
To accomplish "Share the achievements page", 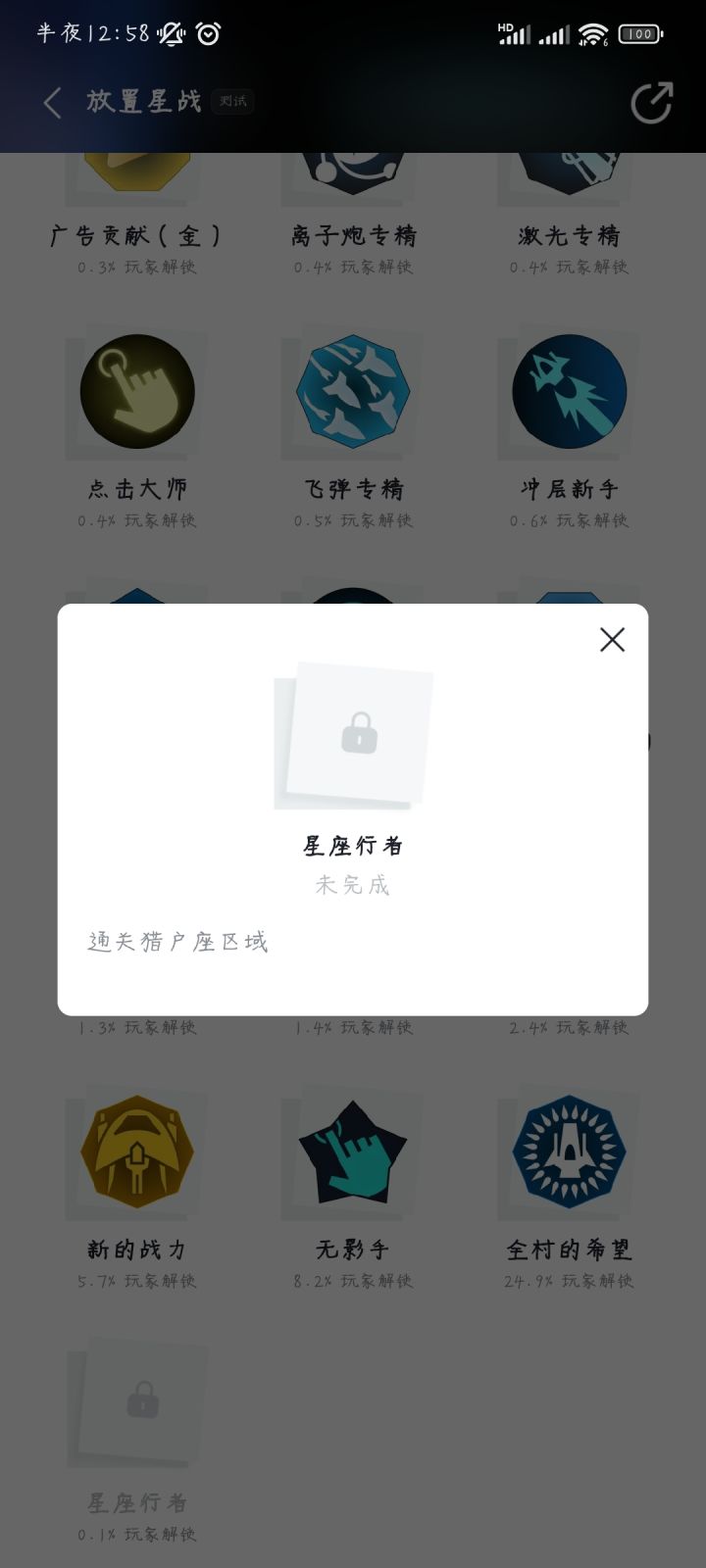I will 651,102.
